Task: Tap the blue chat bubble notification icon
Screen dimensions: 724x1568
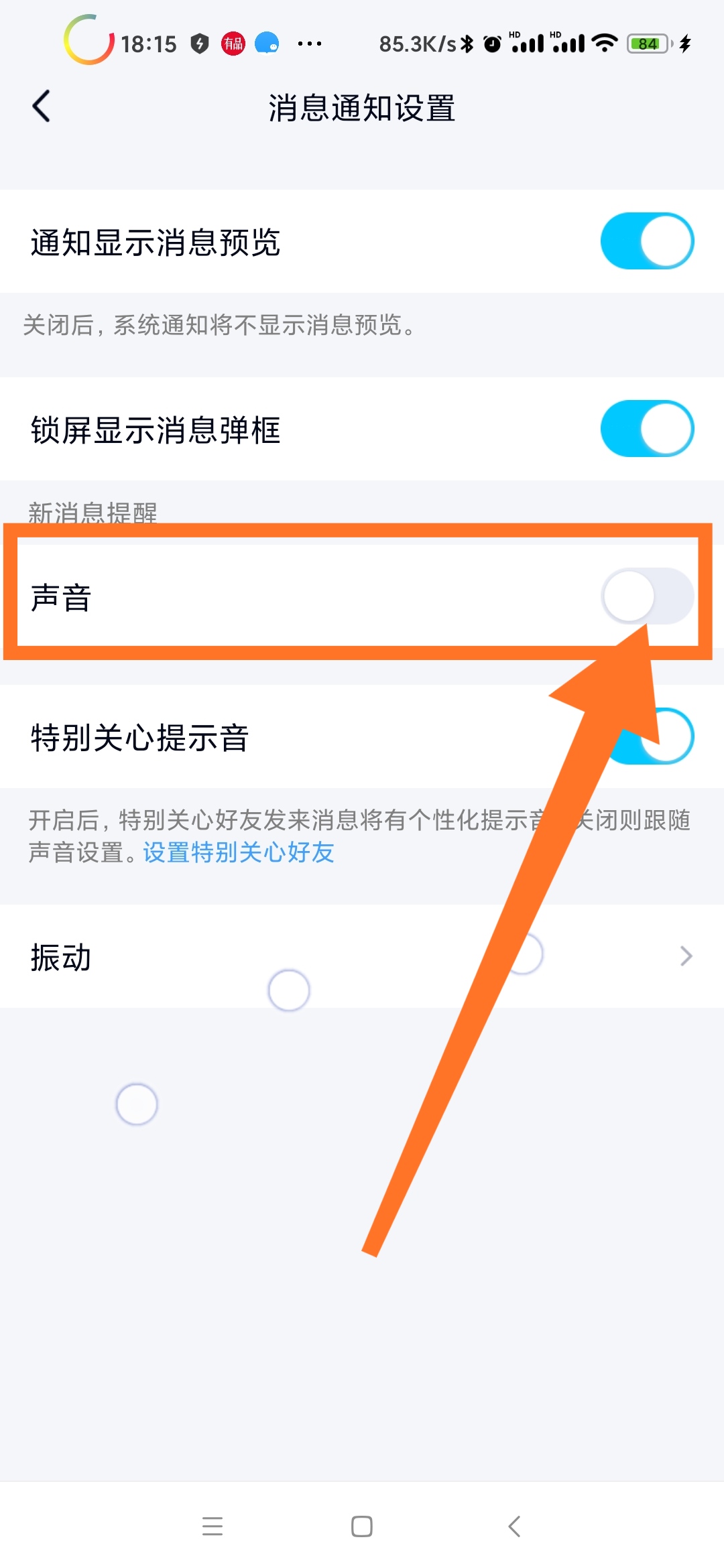Action: 267,43
